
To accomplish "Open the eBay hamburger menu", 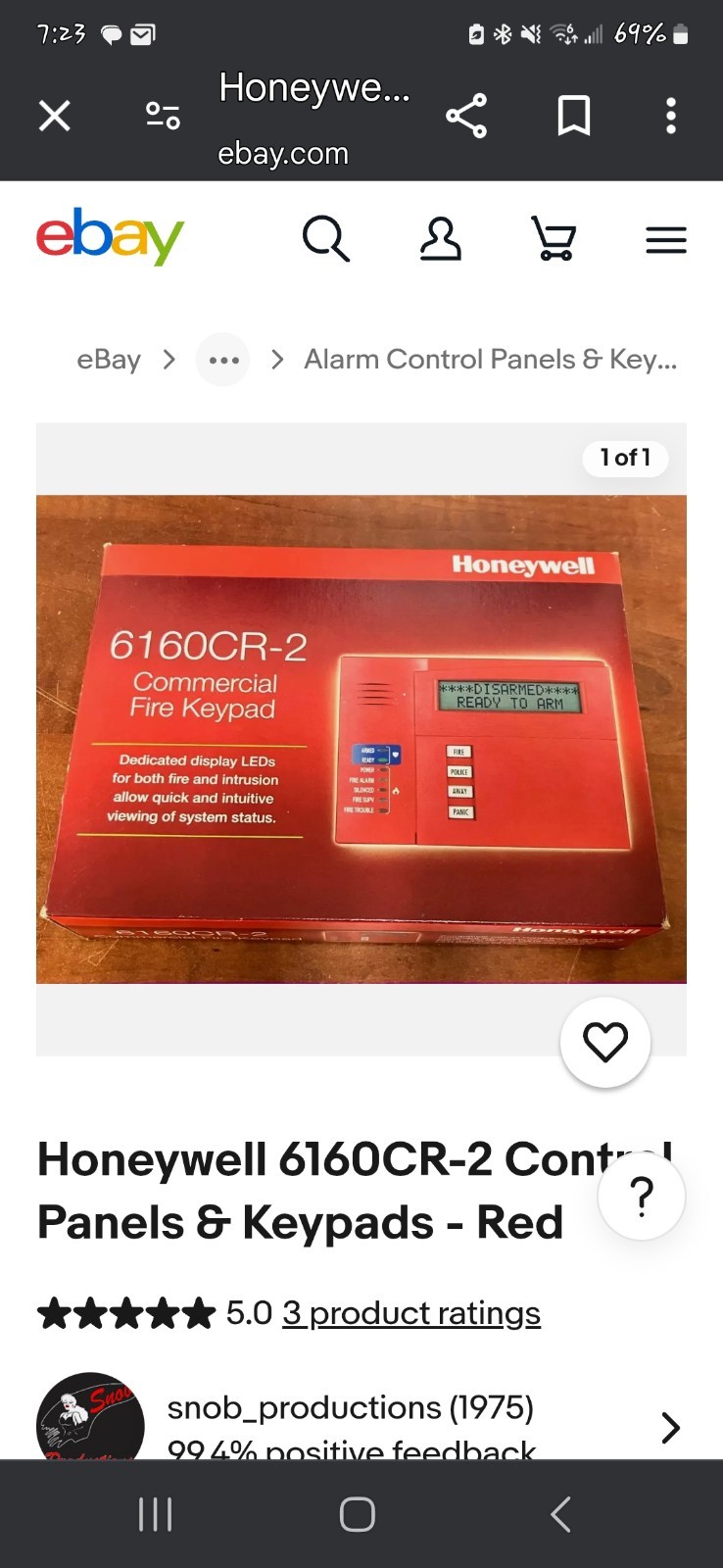I will [666, 238].
